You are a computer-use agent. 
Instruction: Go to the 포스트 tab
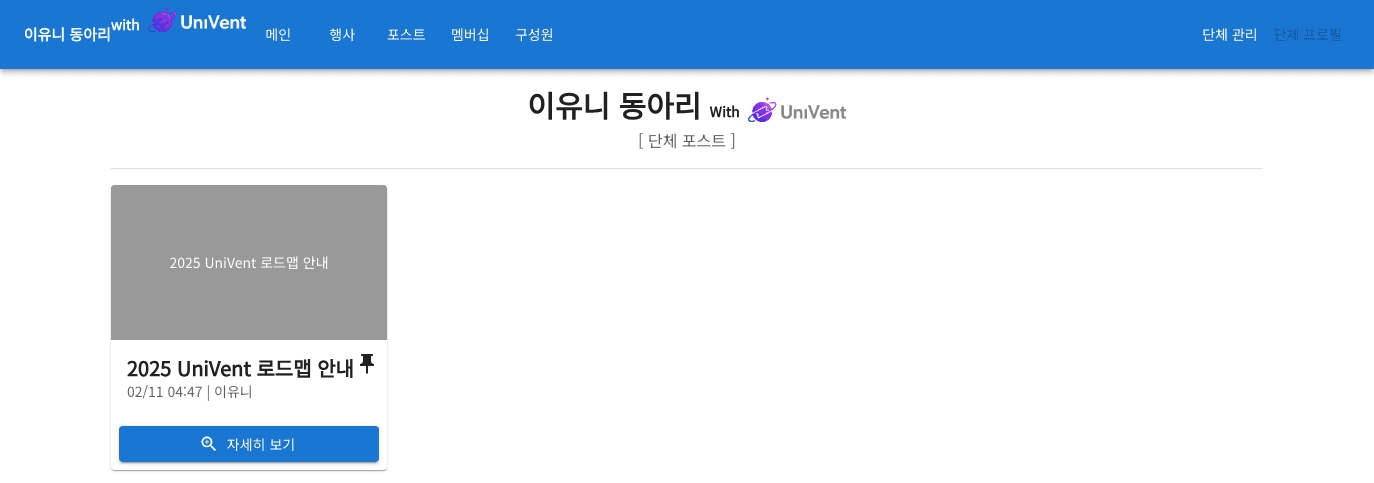(406, 35)
